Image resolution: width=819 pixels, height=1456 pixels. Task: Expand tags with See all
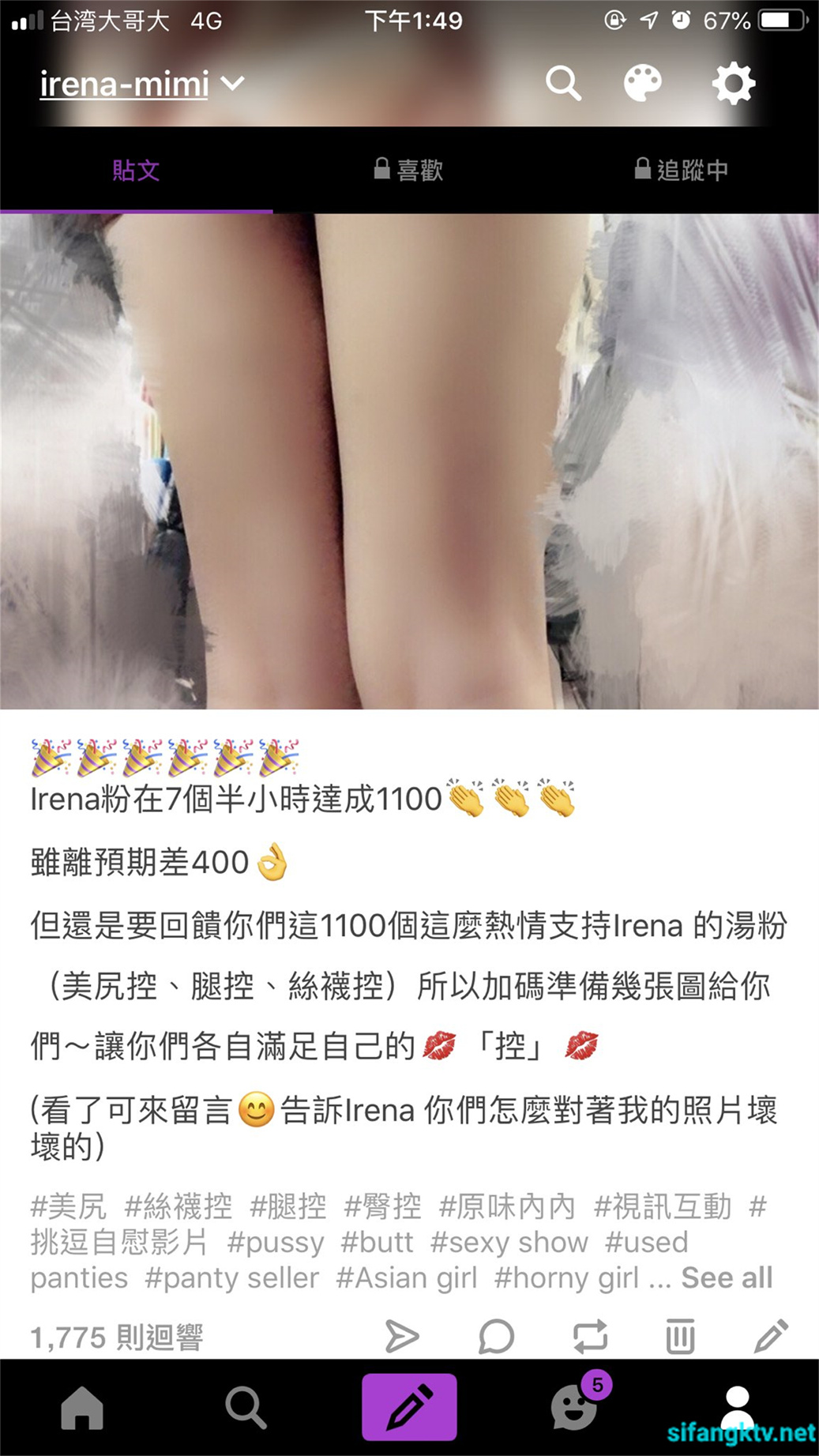pos(727,1277)
